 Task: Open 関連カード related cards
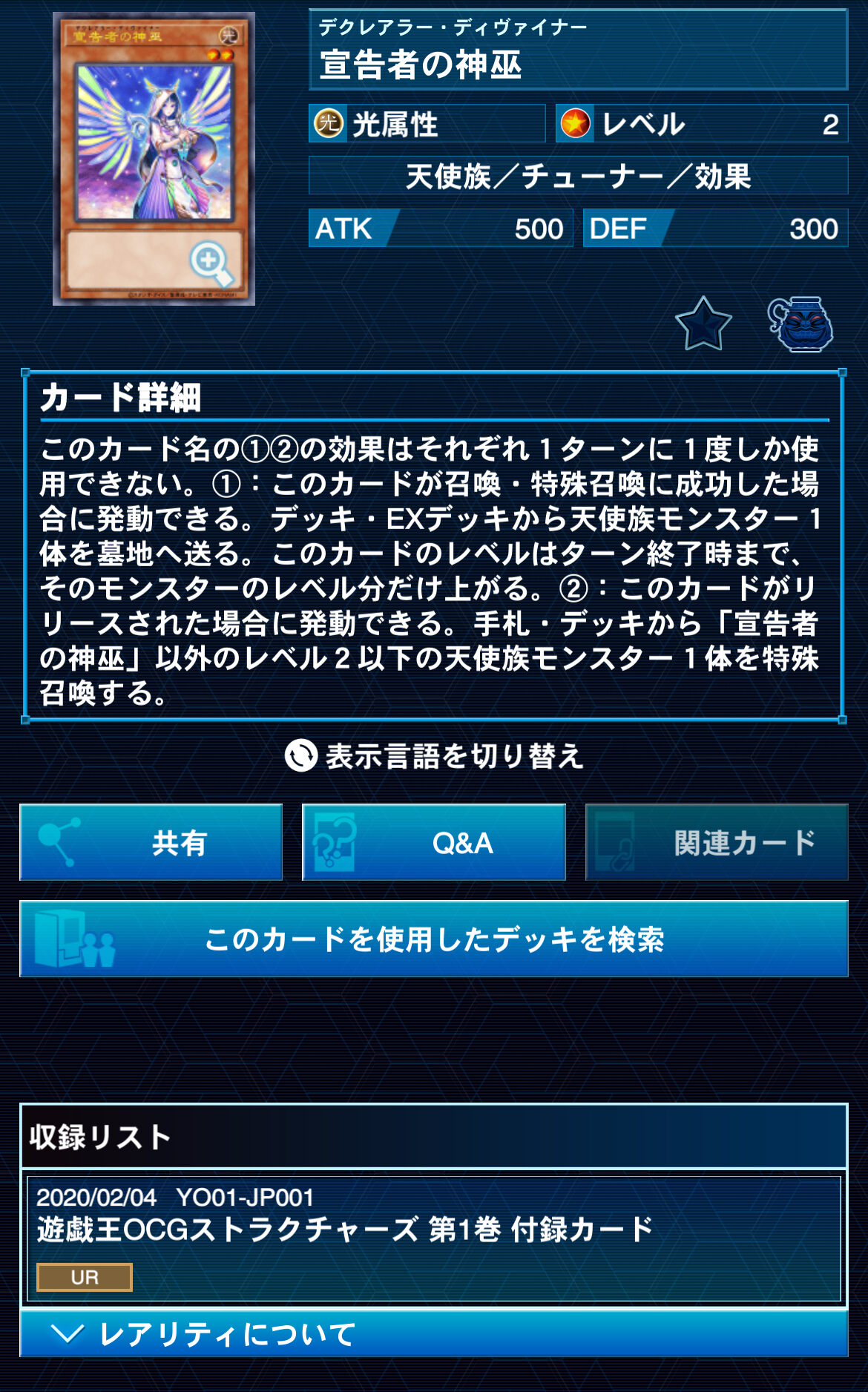pos(717,843)
